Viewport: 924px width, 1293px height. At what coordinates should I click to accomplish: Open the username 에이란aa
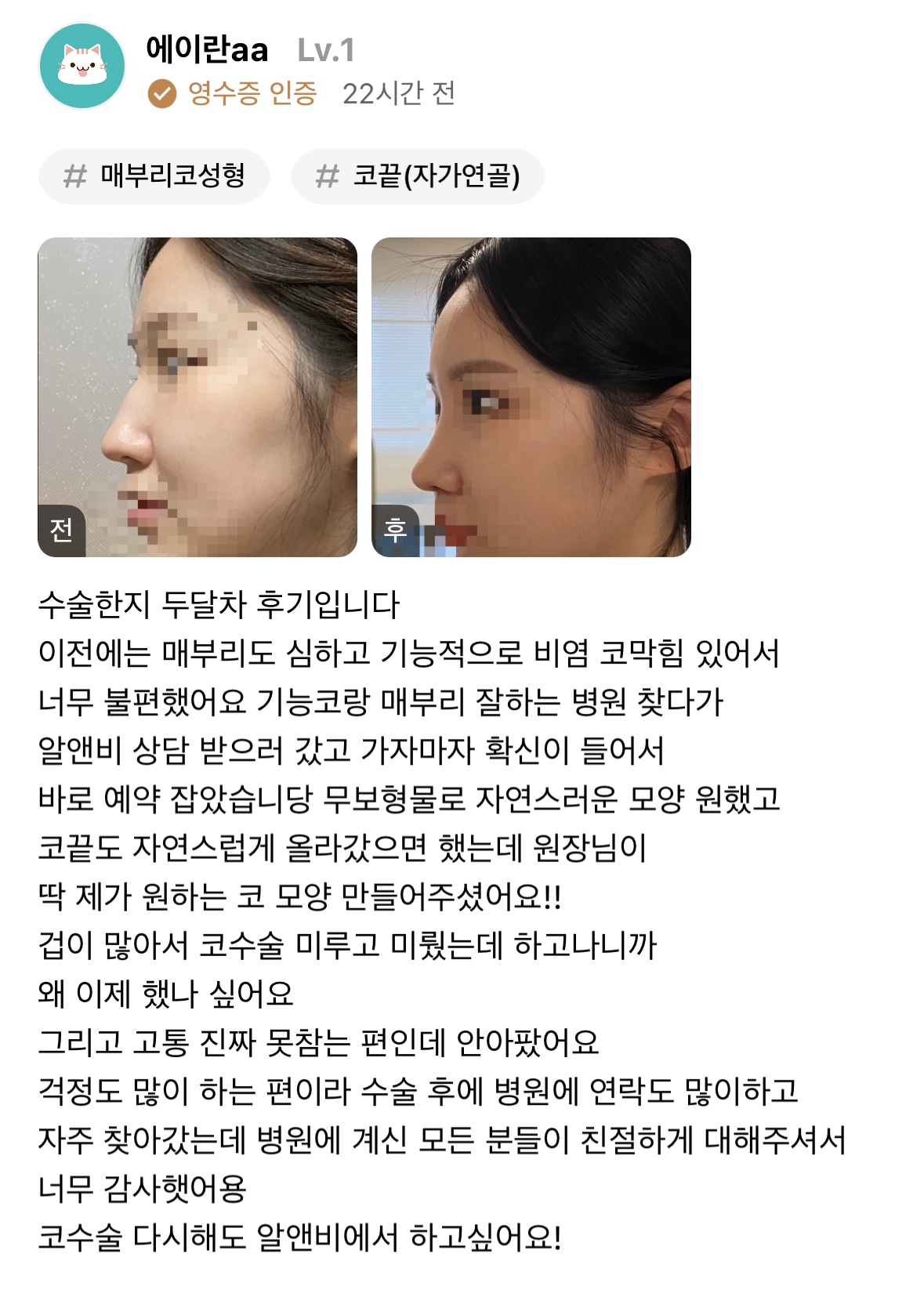coord(207,49)
